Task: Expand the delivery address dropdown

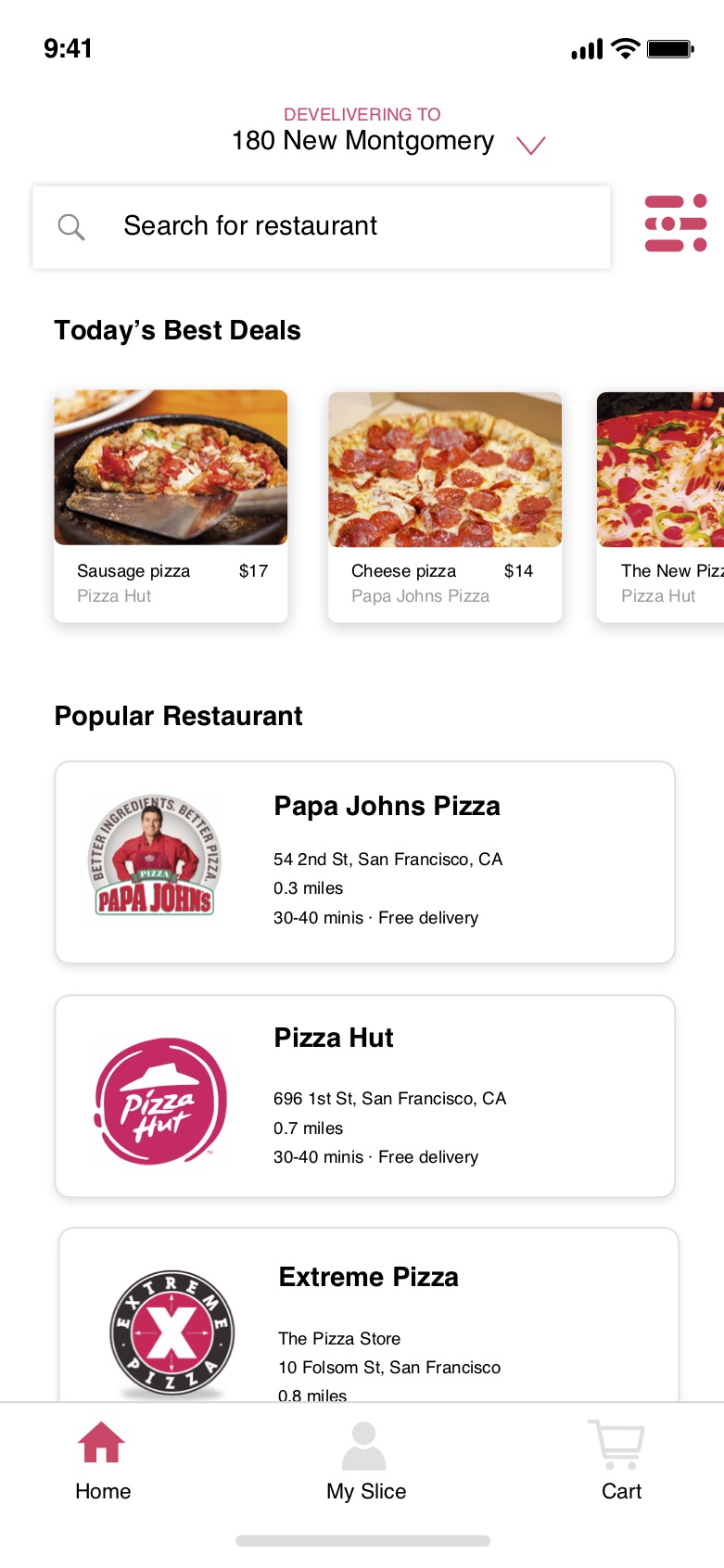Action: tap(530, 145)
